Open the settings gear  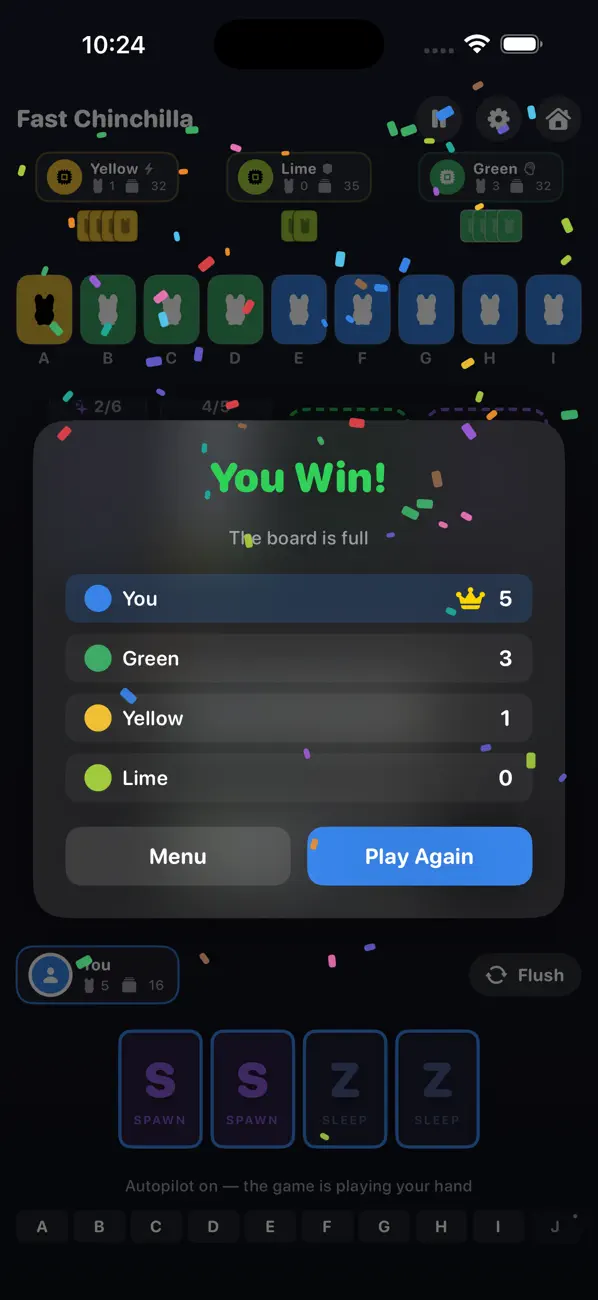pyautogui.click(x=498, y=120)
